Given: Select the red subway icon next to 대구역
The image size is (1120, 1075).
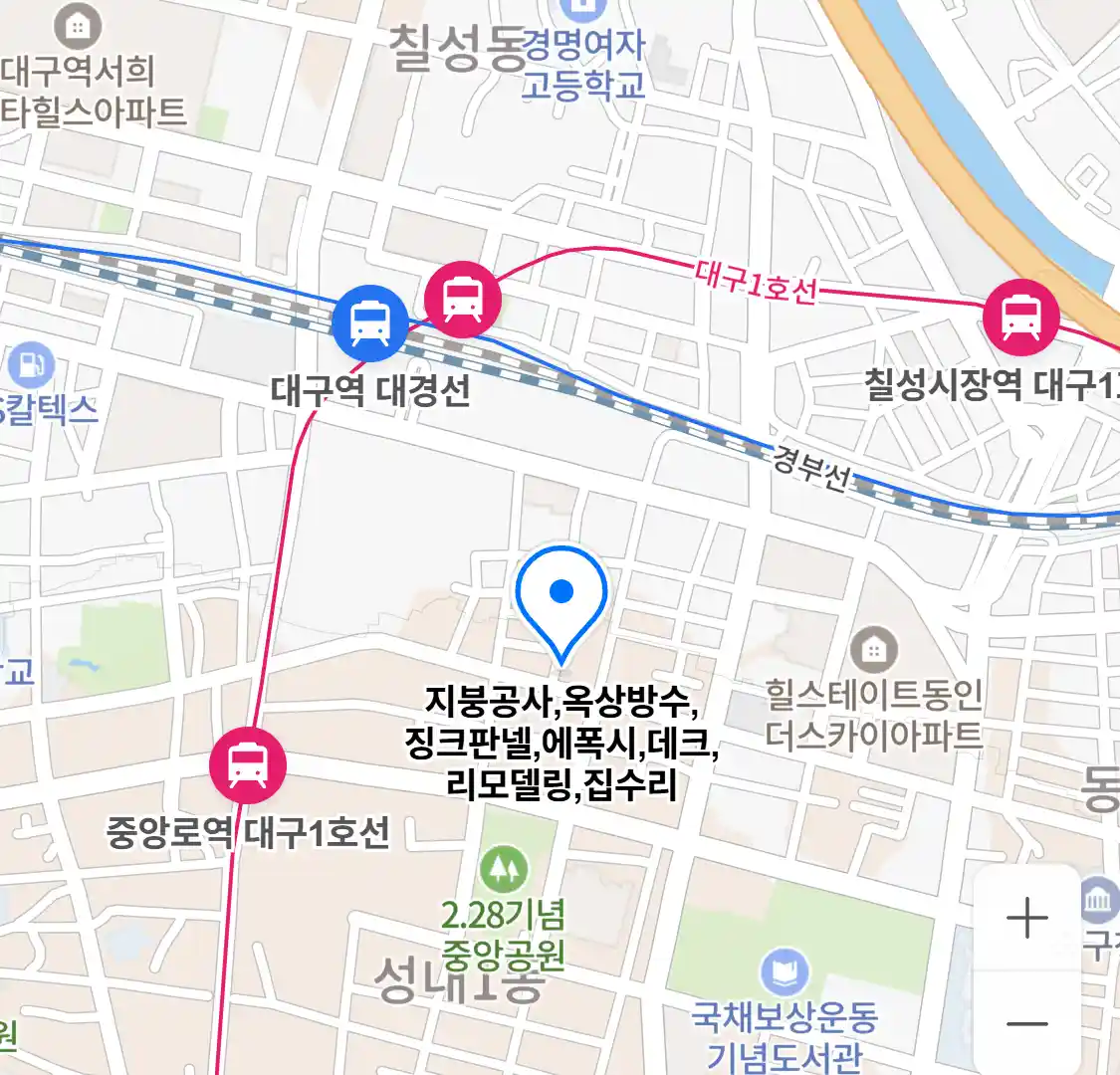Looking at the screenshot, I should pos(463,297).
